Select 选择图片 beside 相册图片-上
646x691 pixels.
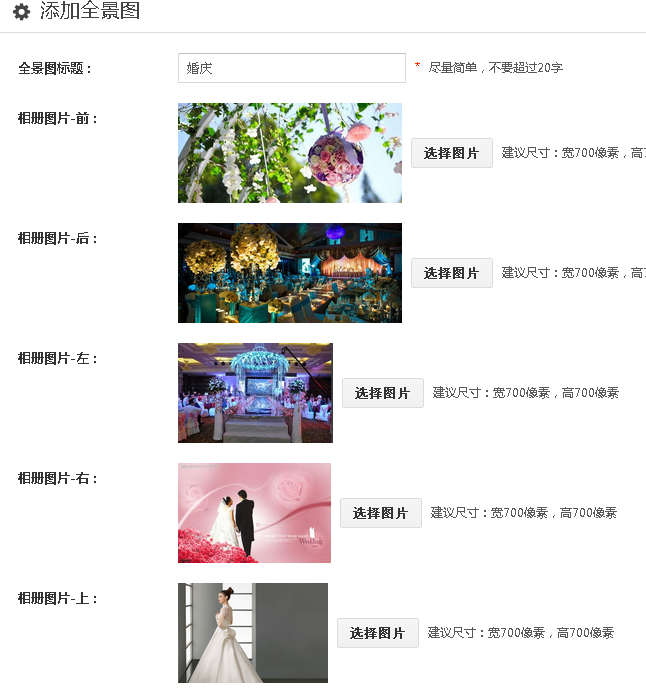[377, 633]
